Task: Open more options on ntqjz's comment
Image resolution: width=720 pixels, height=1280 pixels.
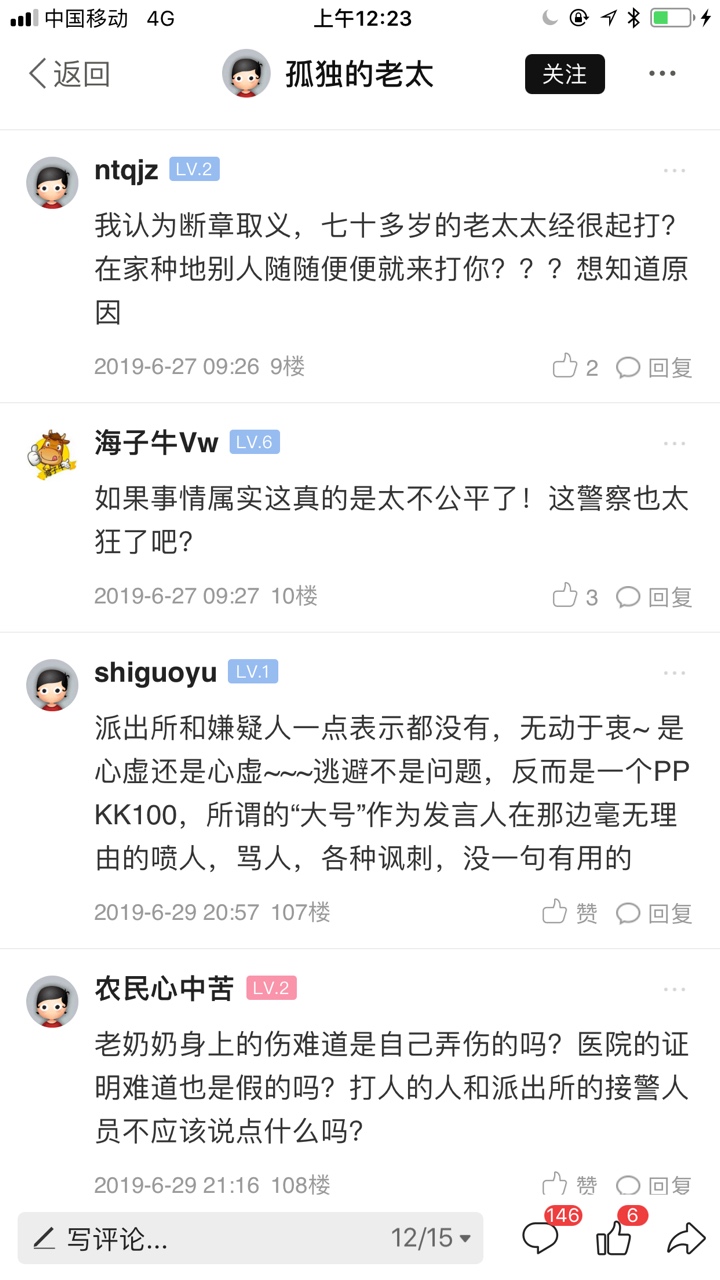Action: tap(675, 171)
